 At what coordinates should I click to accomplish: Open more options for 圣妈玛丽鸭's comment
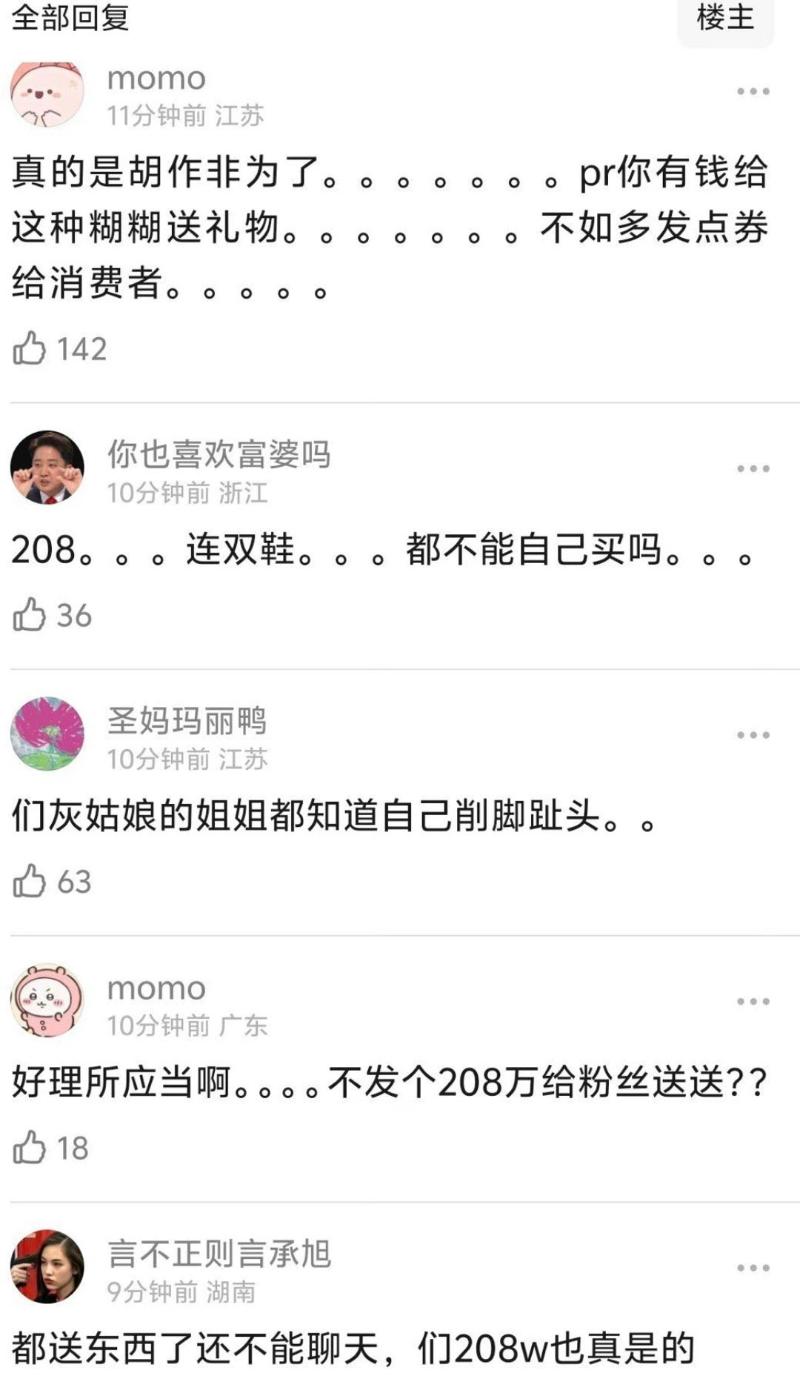tap(753, 735)
